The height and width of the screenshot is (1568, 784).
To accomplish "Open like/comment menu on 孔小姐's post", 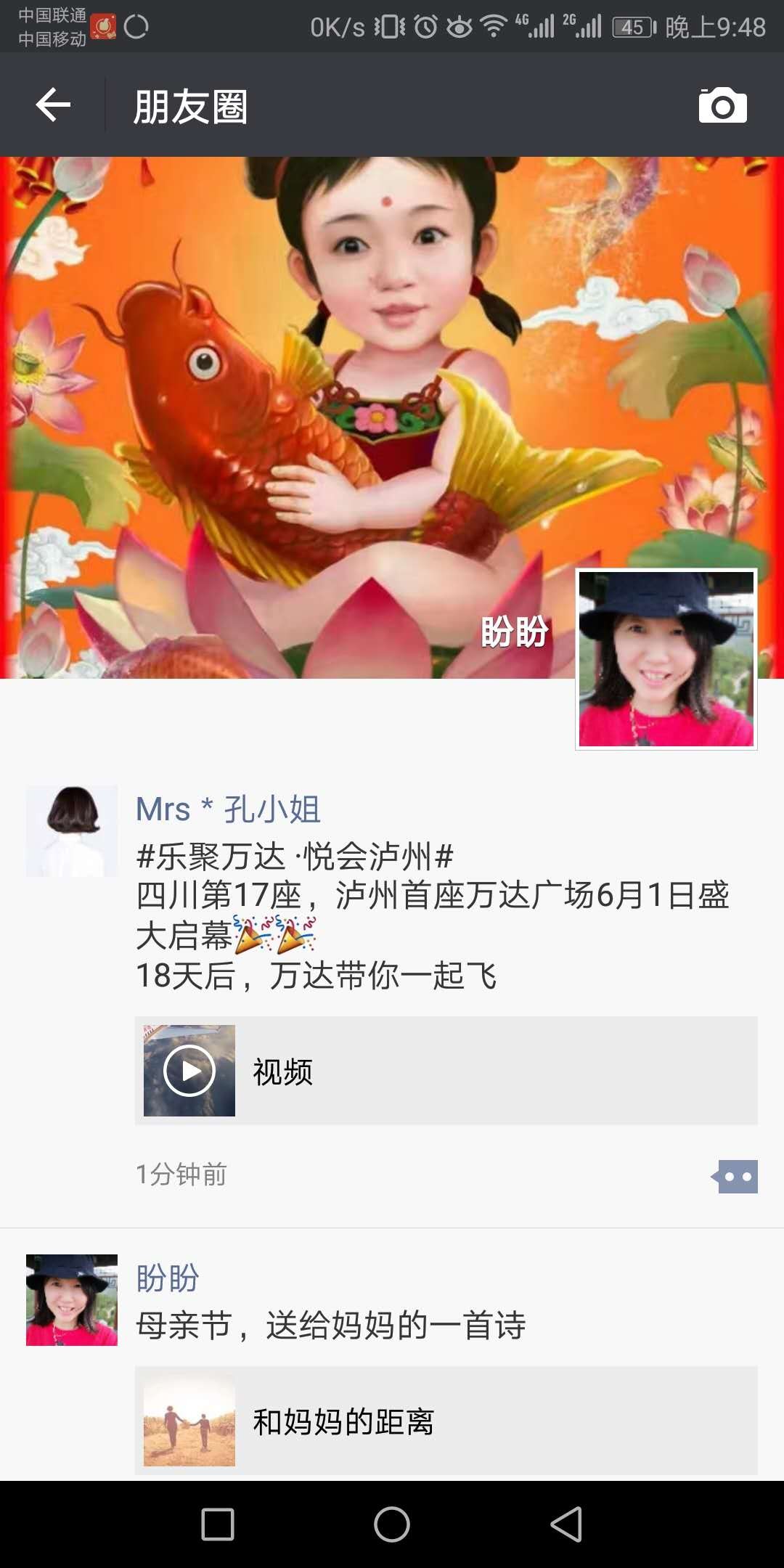I will 736,1177.
